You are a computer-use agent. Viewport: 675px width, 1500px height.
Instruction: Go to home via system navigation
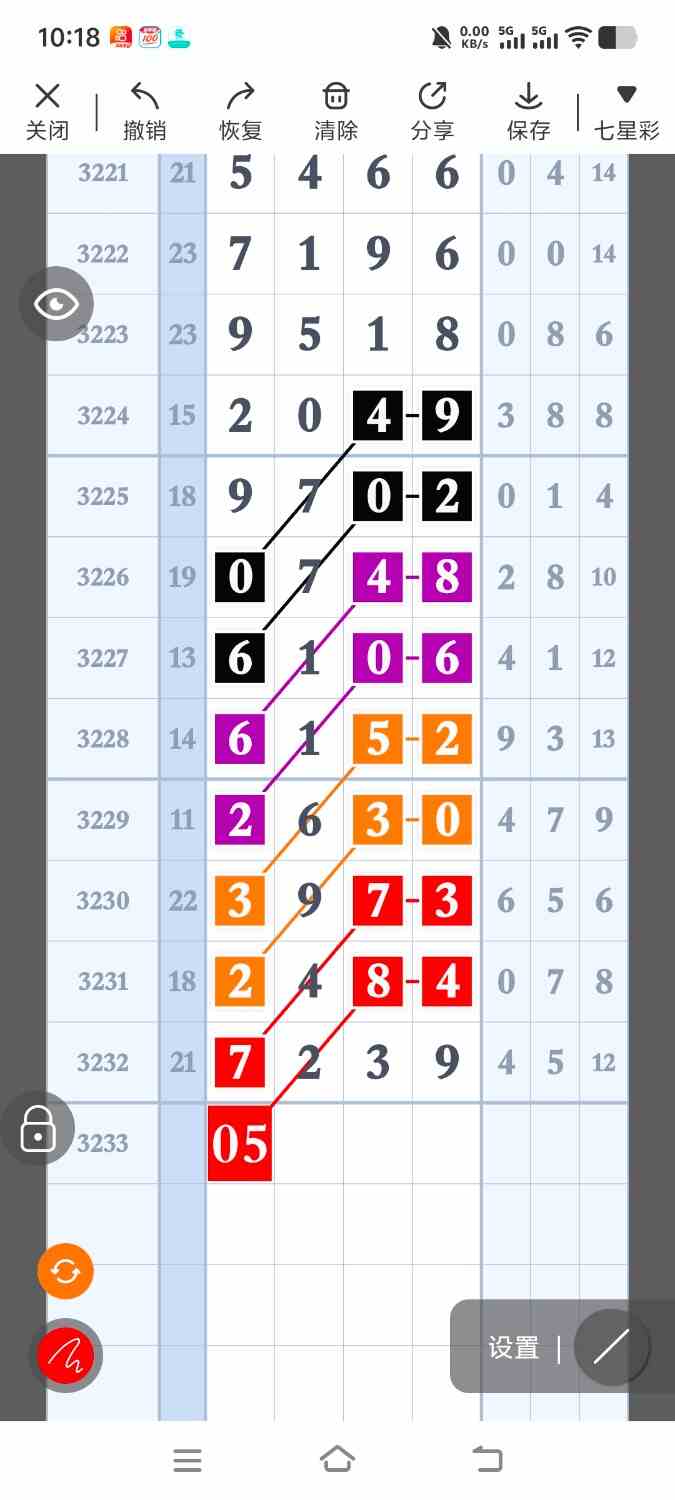coord(337,1460)
